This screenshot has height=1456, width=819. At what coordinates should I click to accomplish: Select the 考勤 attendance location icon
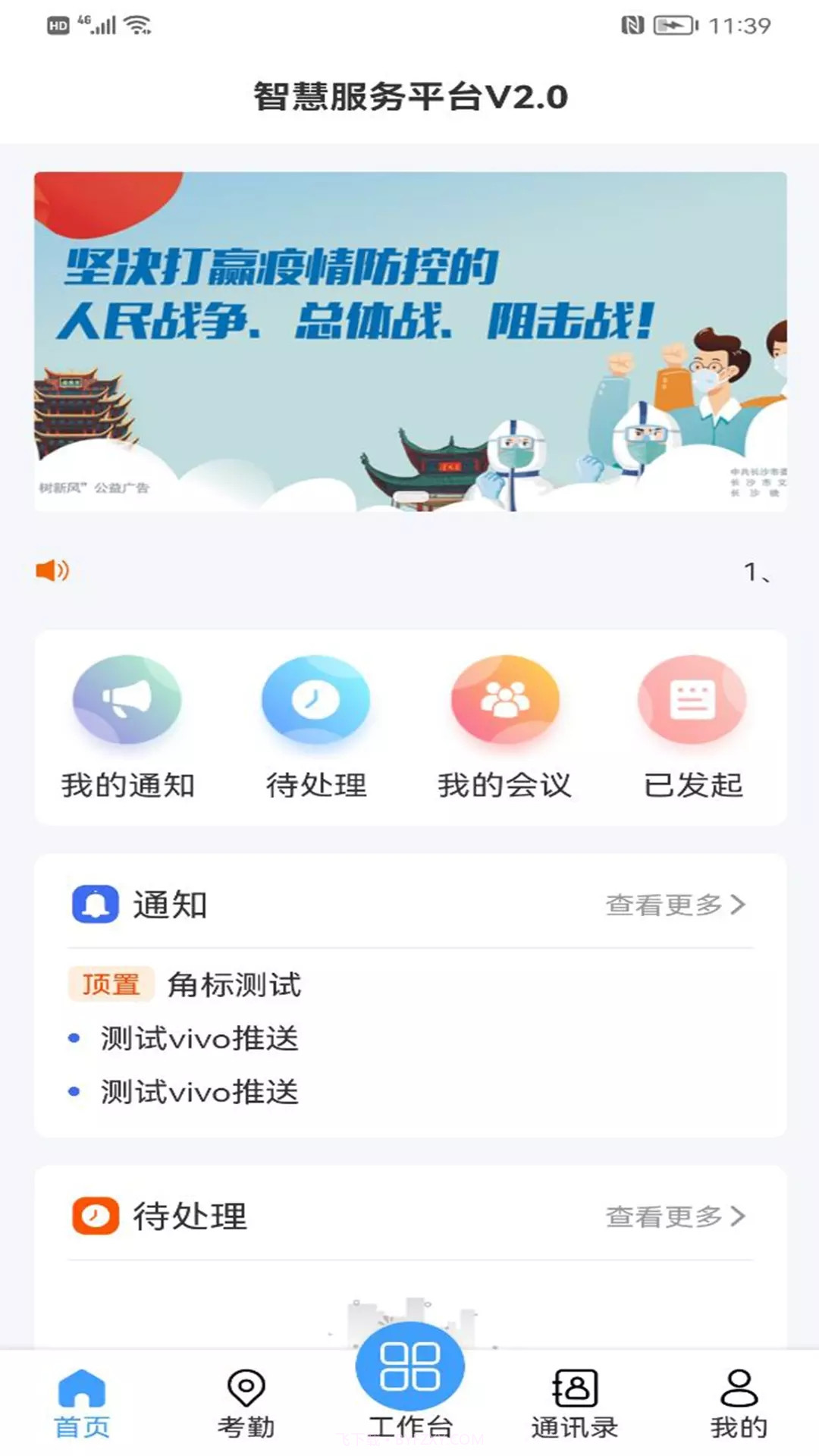(x=244, y=1385)
